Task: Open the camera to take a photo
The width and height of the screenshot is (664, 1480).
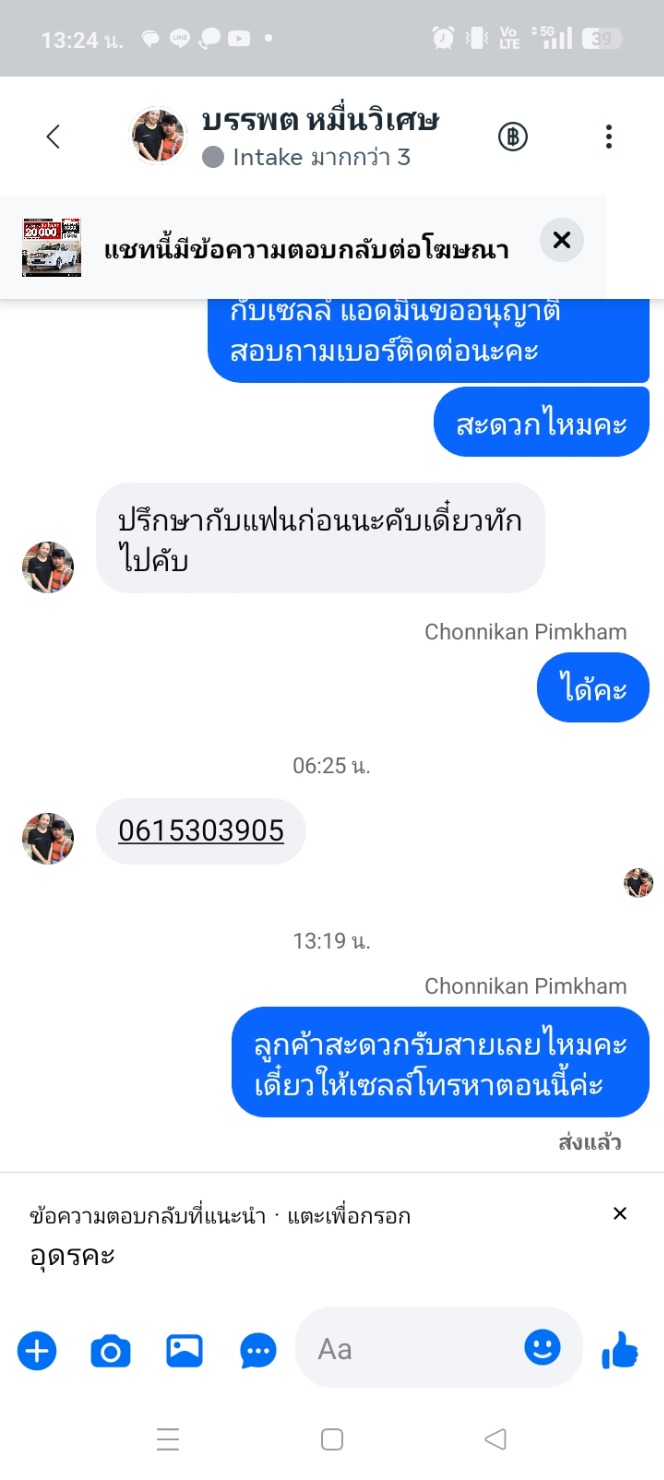Action: (111, 1351)
